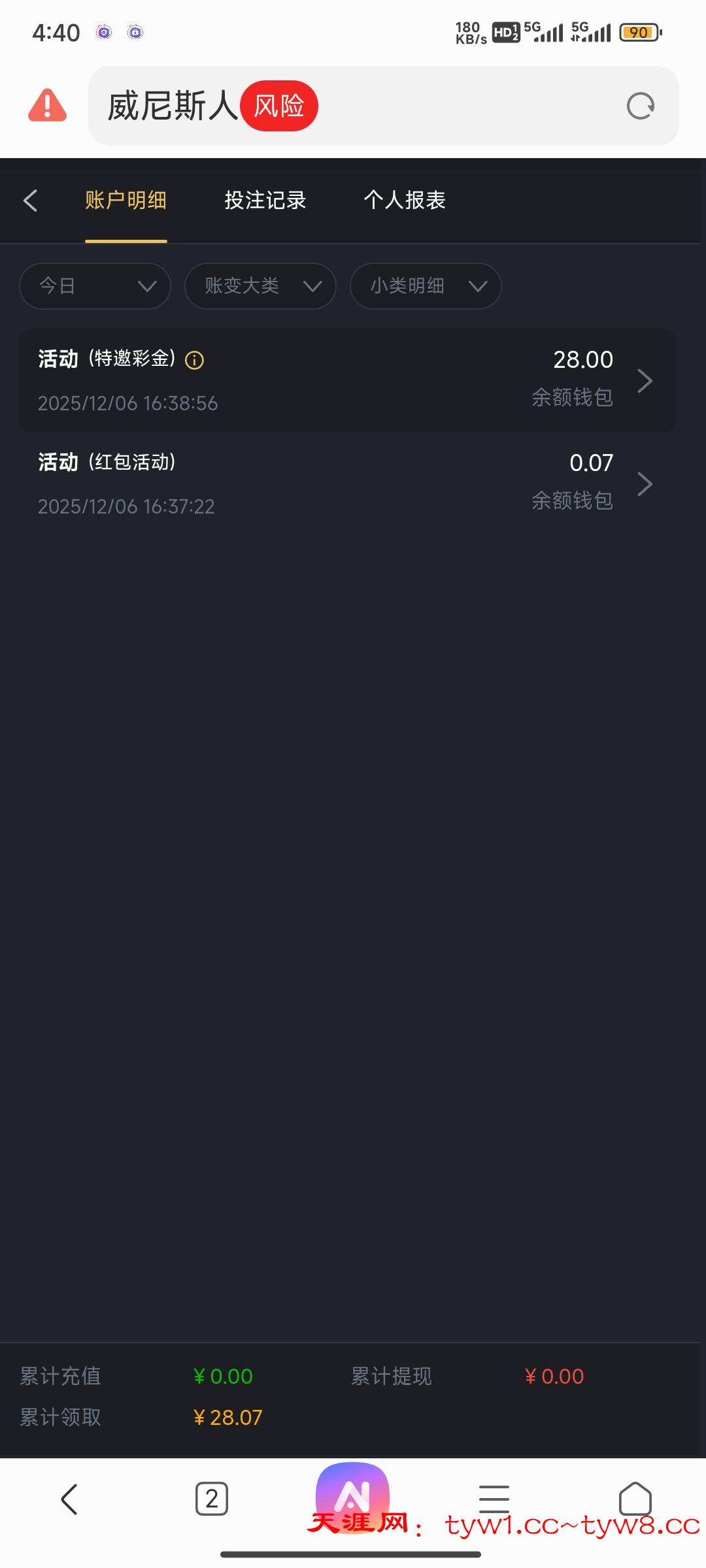Show info for 特邀彩金 via the info icon
Image resolution: width=706 pixels, height=1568 pixels.
(194, 360)
